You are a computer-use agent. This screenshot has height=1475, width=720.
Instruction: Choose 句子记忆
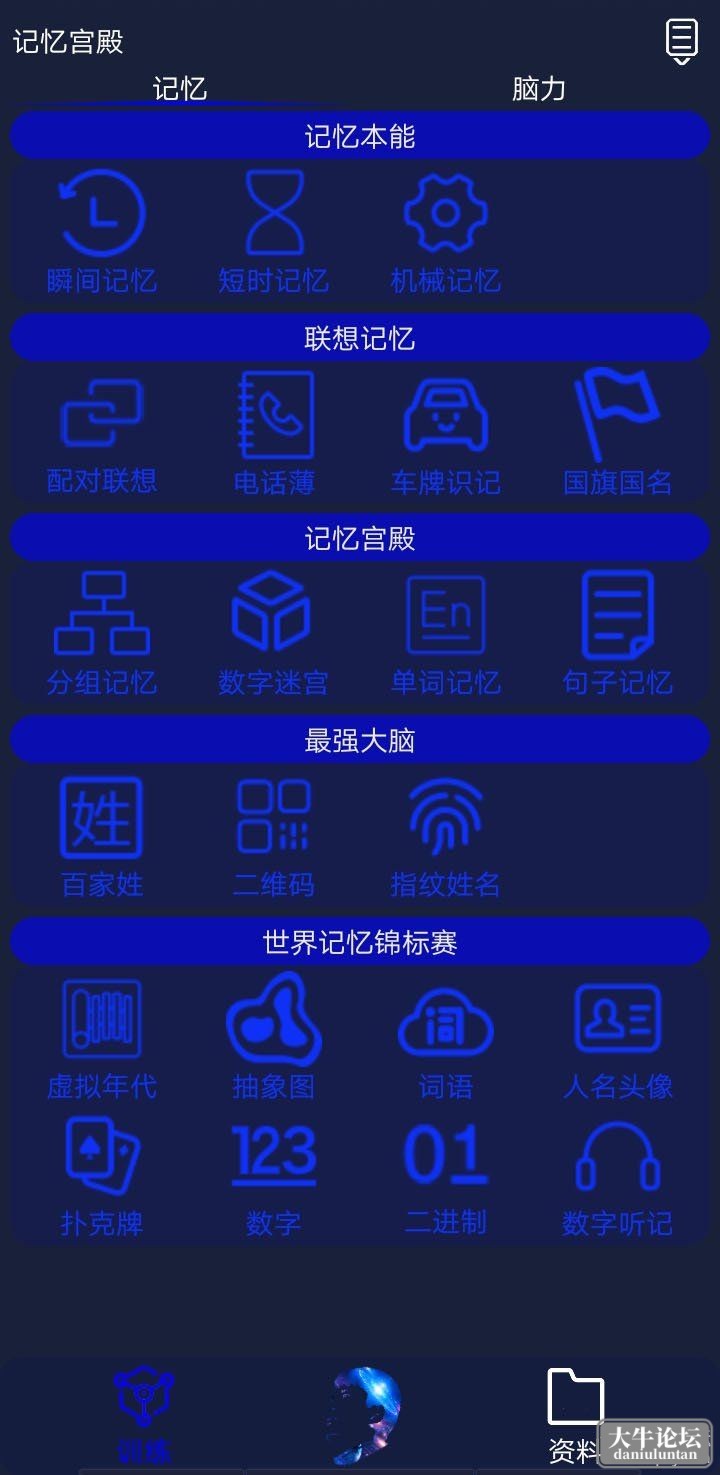pos(618,634)
